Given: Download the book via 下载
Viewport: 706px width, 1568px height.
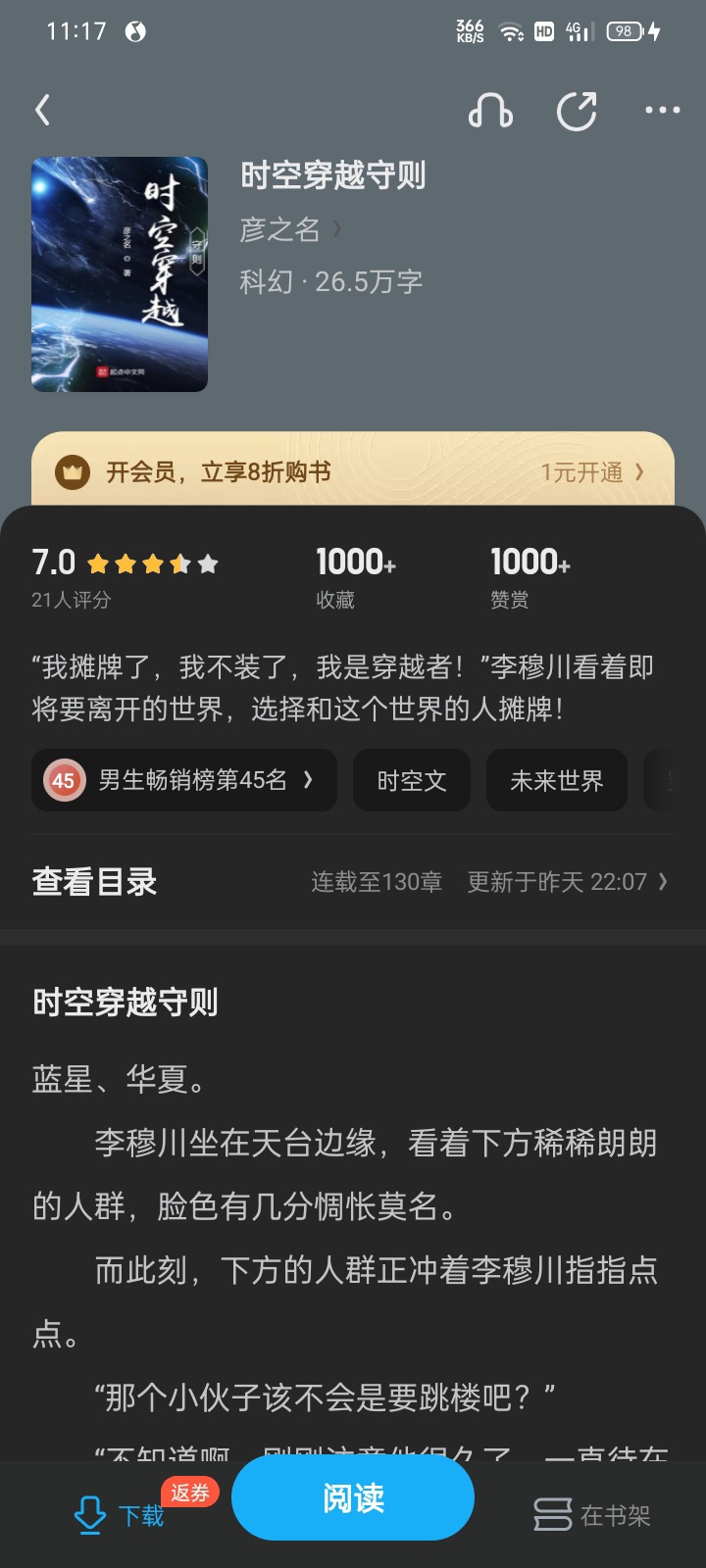Looking at the screenshot, I should [x=120, y=1515].
